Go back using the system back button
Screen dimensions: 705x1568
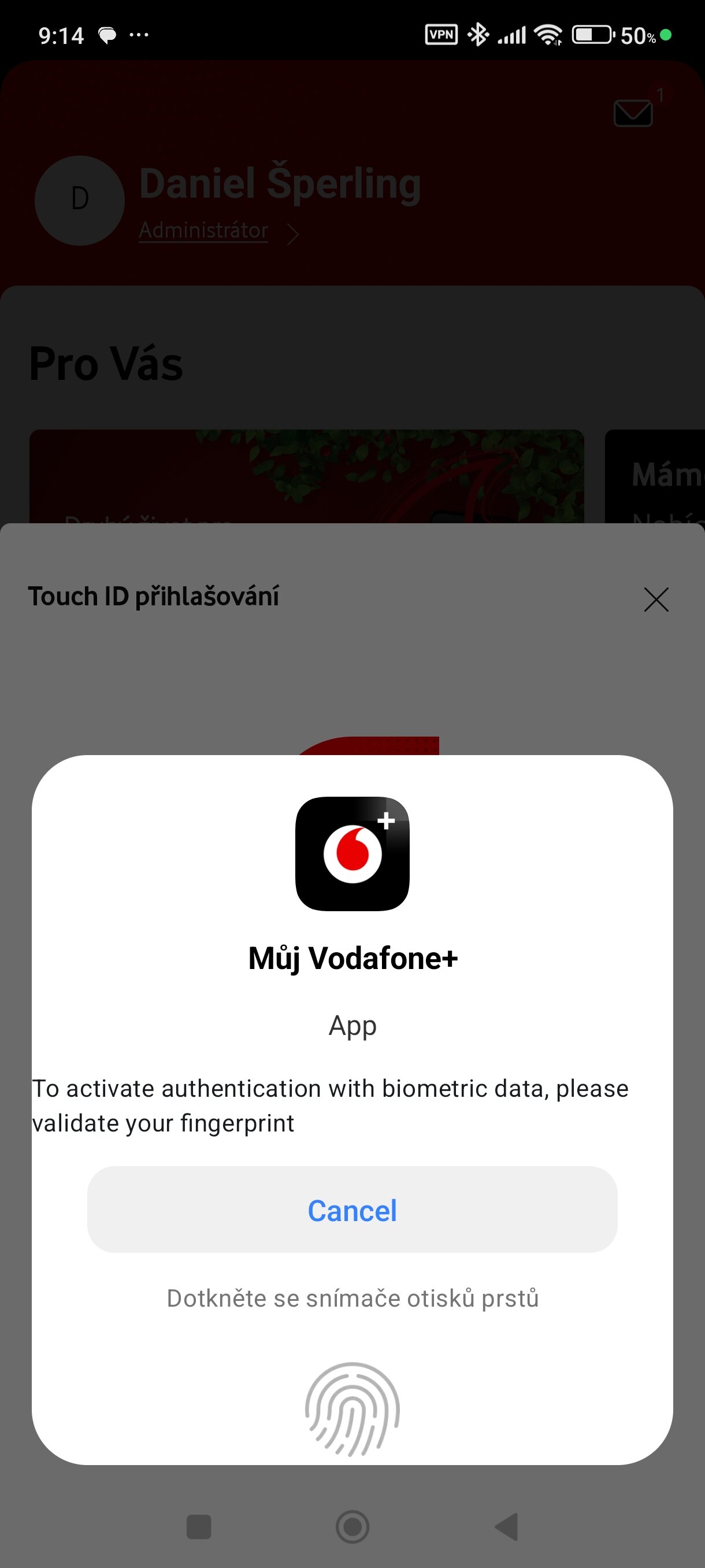(x=506, y=1526)
